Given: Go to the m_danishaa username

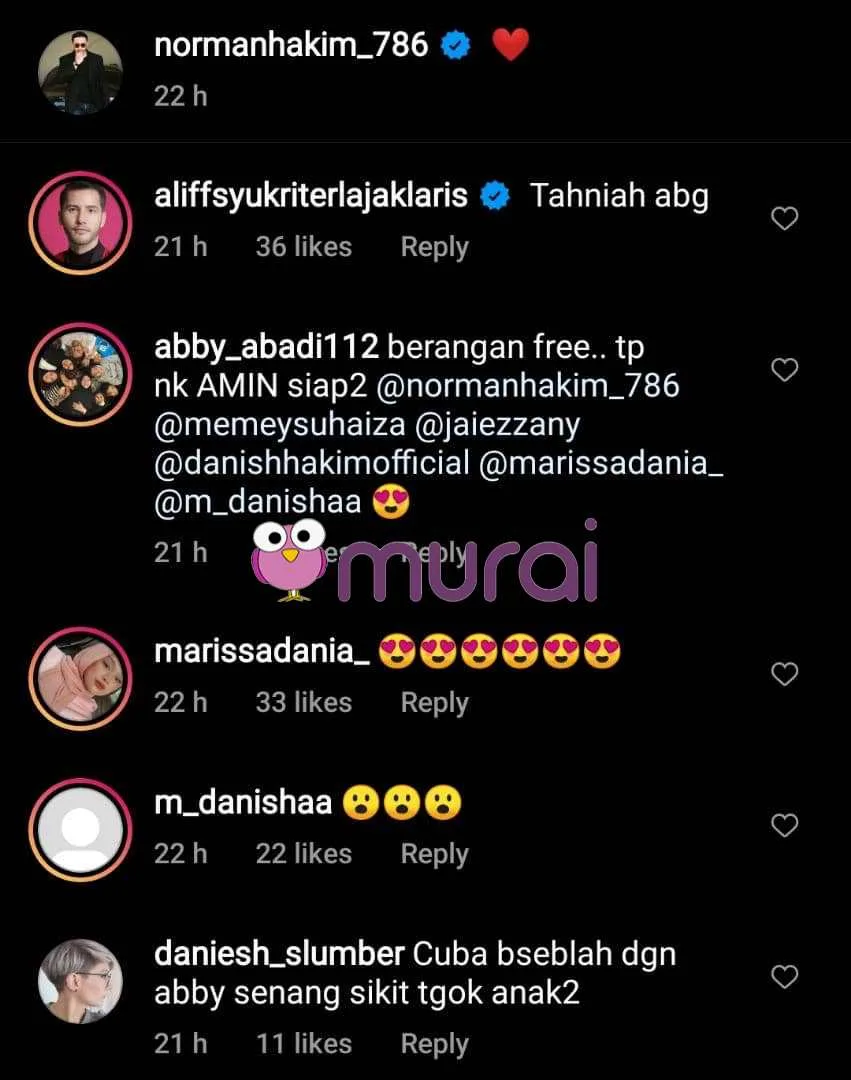Looking at the screenshot, I should coord(244,803).
